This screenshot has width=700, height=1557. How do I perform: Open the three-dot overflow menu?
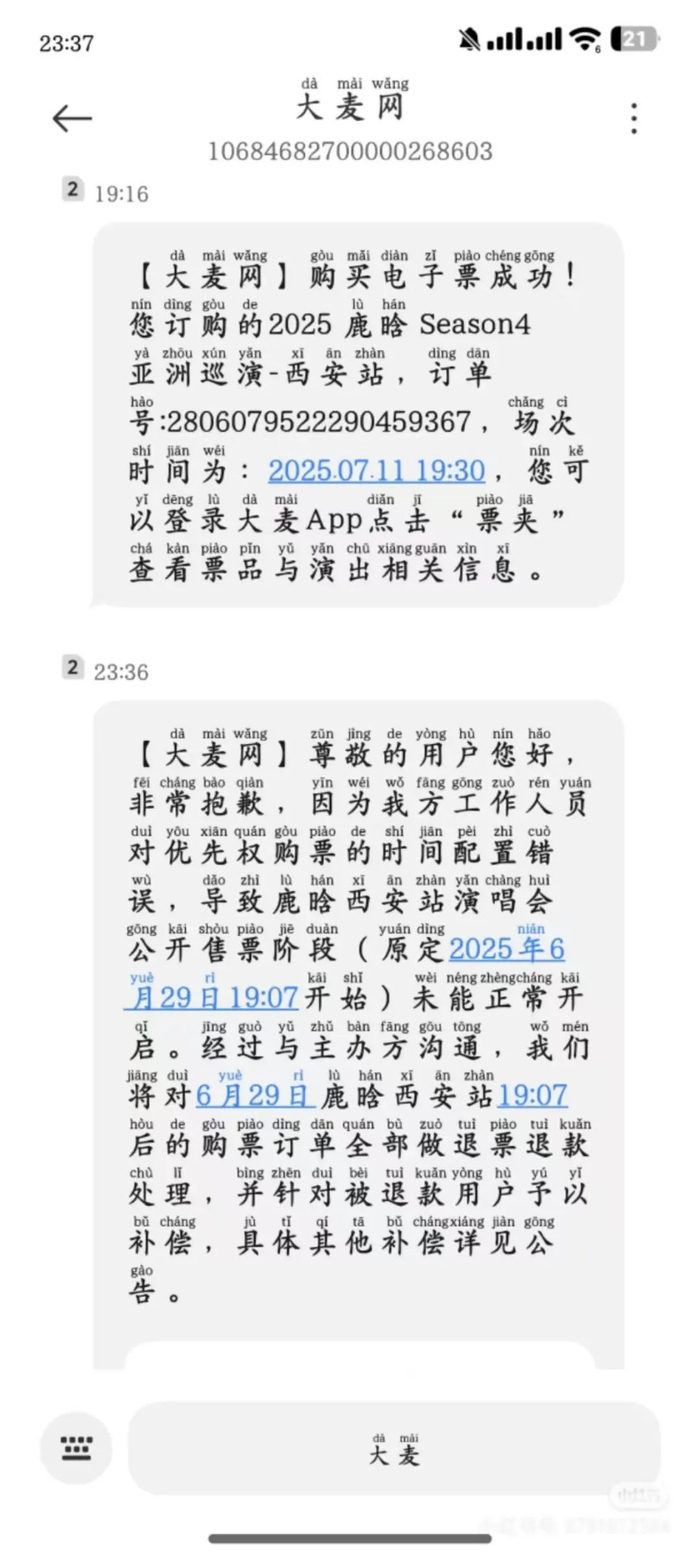pos(633,118)
